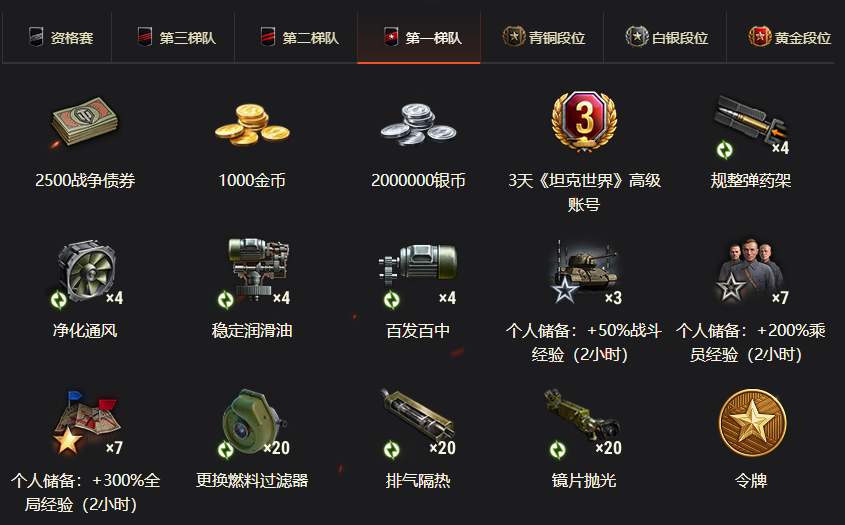Show the 白银段位 tab

[x=667, y=38]
